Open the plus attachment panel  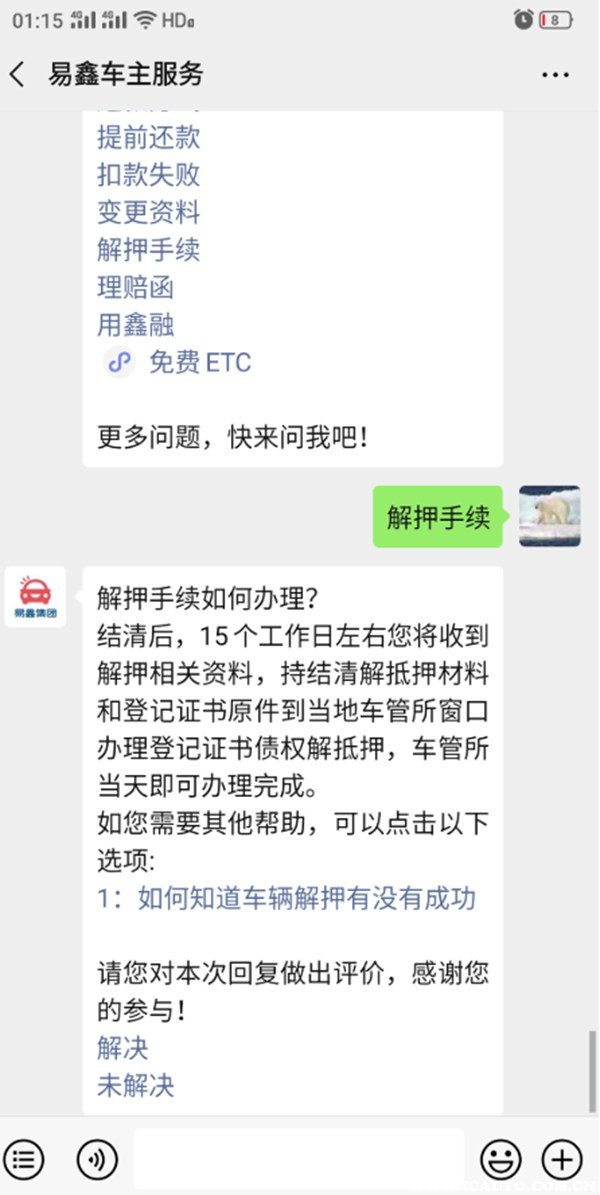561,1160
